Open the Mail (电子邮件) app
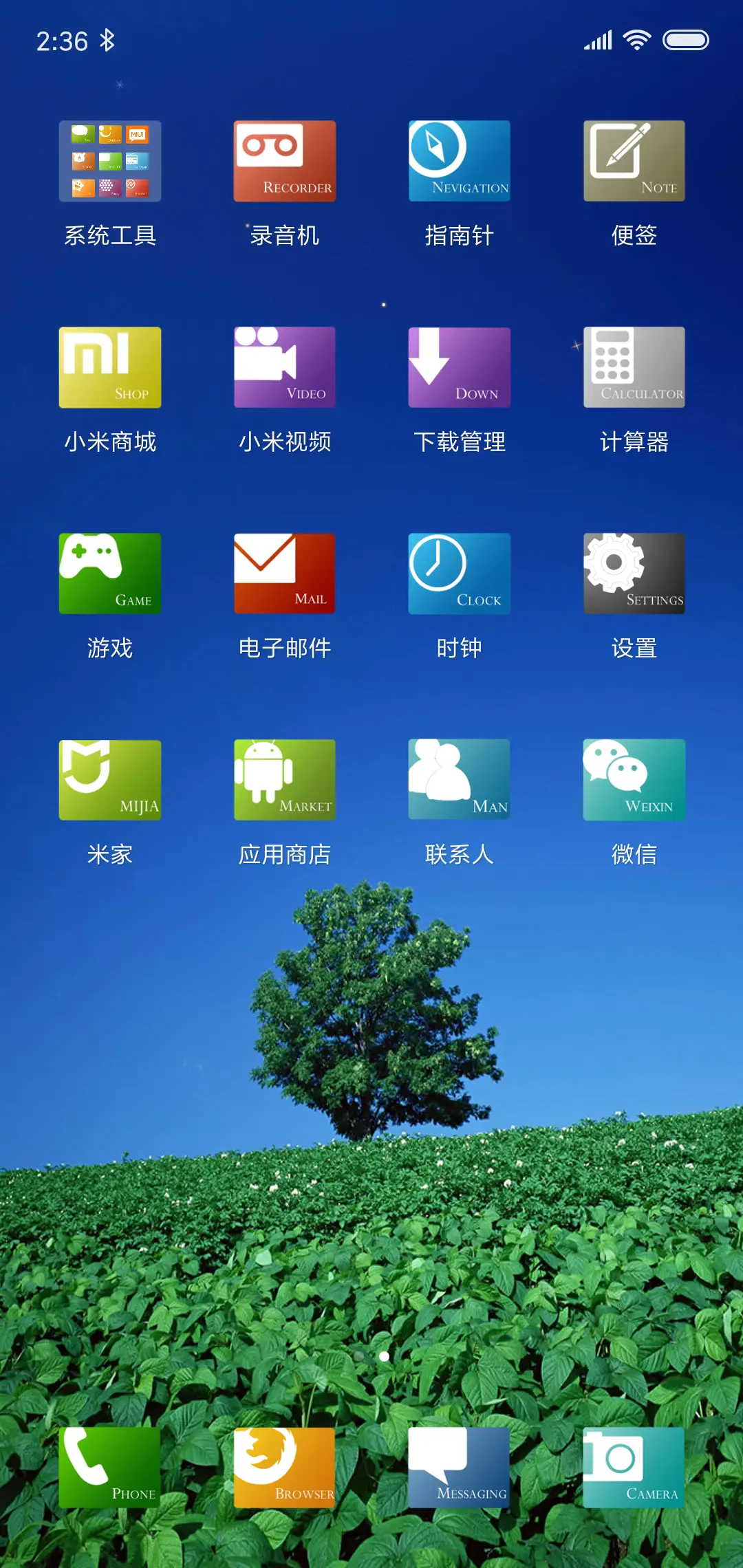743x1568 pixels. point(284,573)
